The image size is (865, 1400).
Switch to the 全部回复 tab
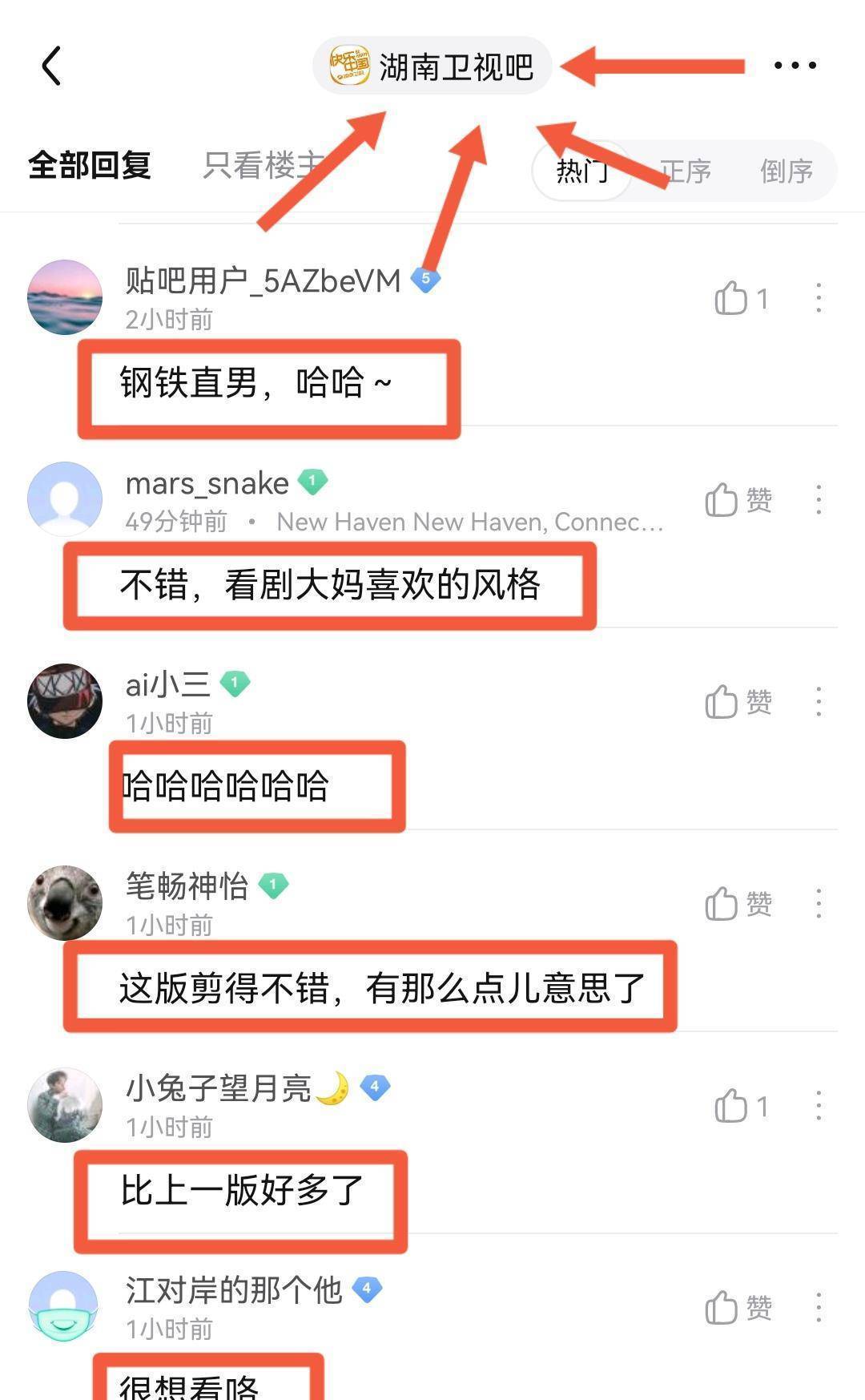(x=90, y=166)
